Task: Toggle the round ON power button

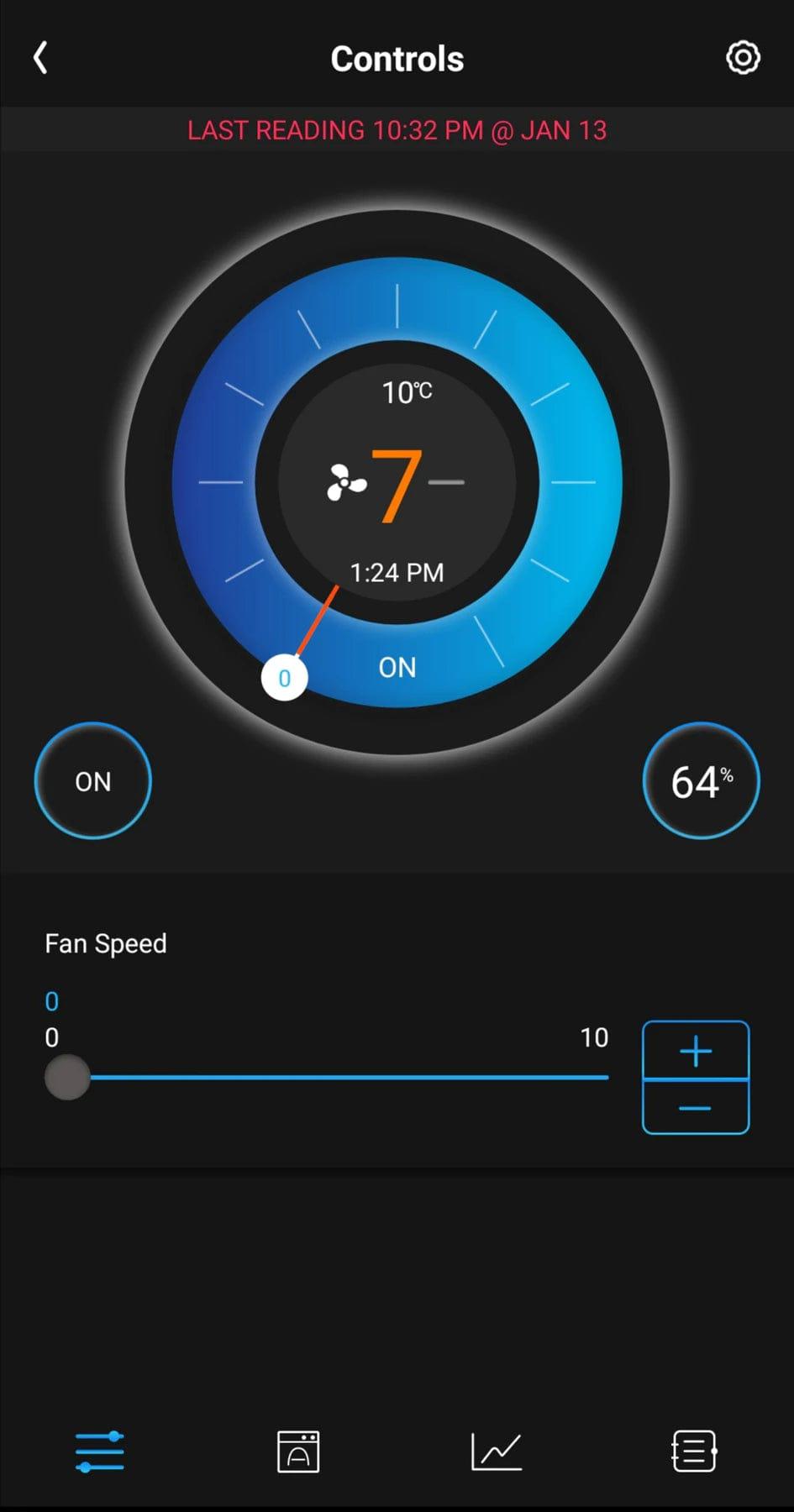Action: coord(93,781)
